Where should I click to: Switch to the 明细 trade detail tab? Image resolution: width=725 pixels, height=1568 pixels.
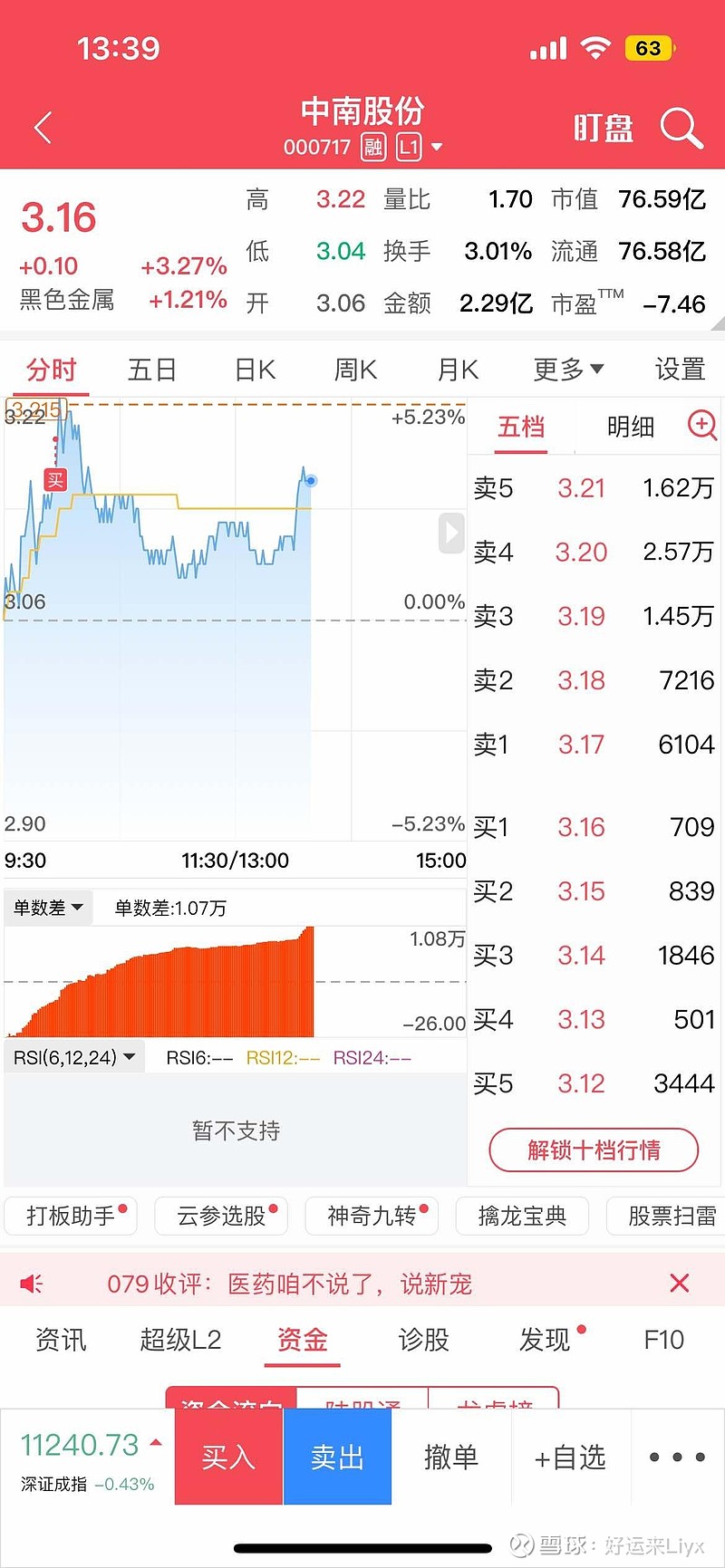630,427
